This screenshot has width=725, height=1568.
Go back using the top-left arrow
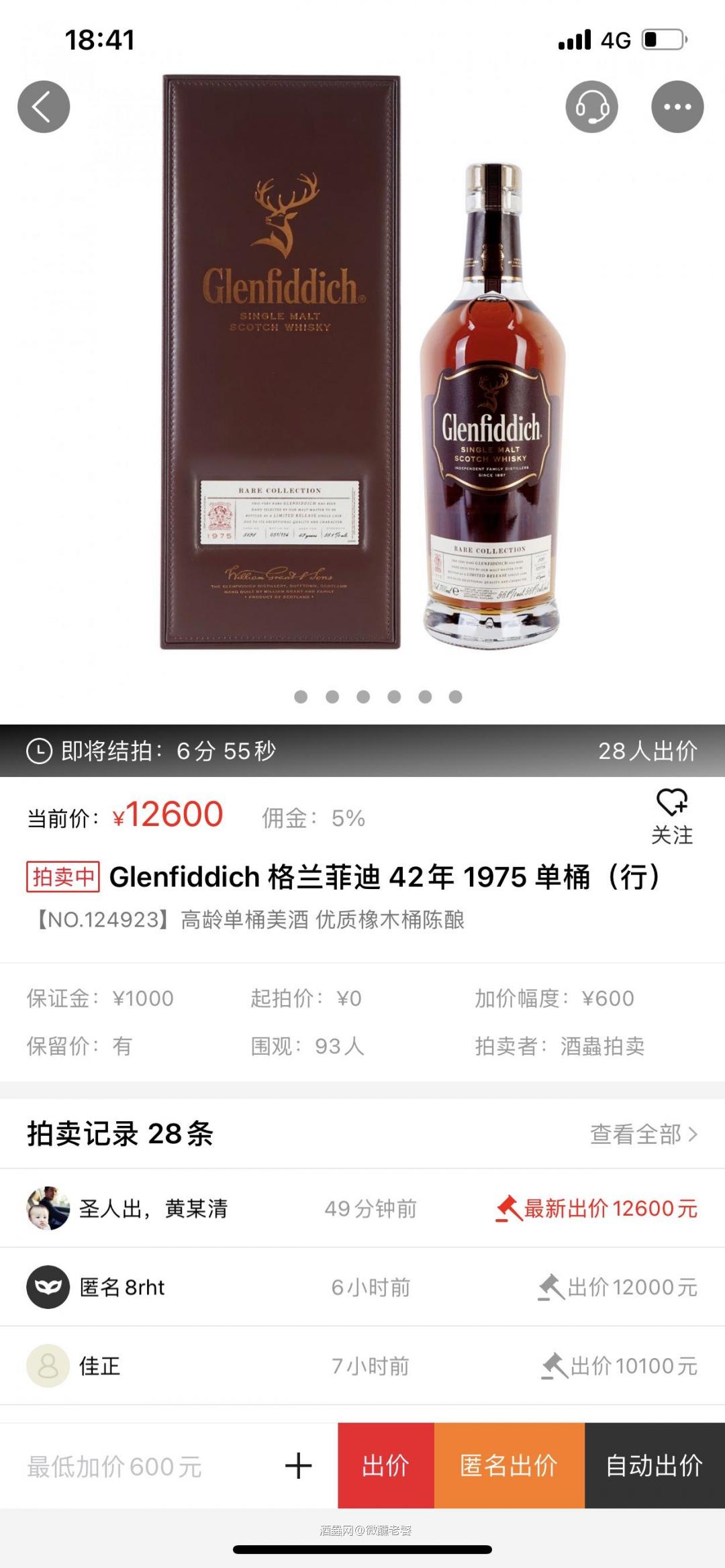point(44,107)
